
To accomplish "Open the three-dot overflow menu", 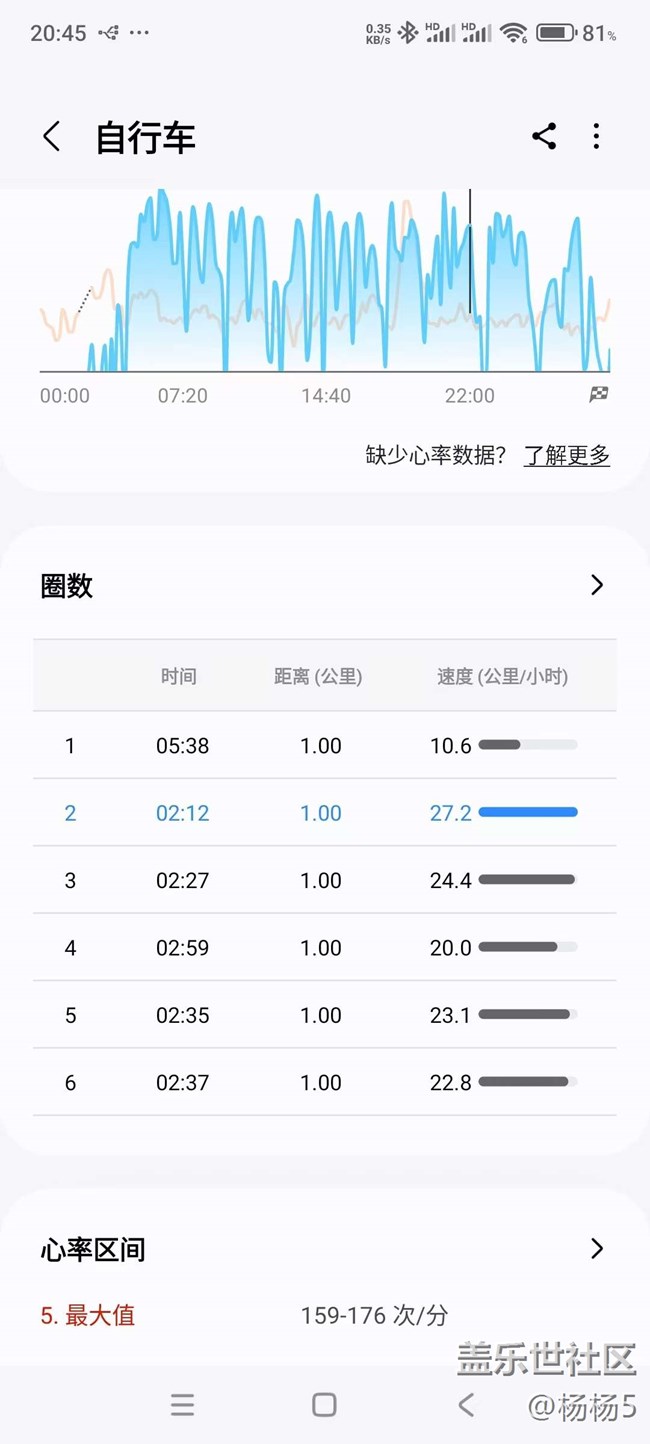I will pos(596,137).
